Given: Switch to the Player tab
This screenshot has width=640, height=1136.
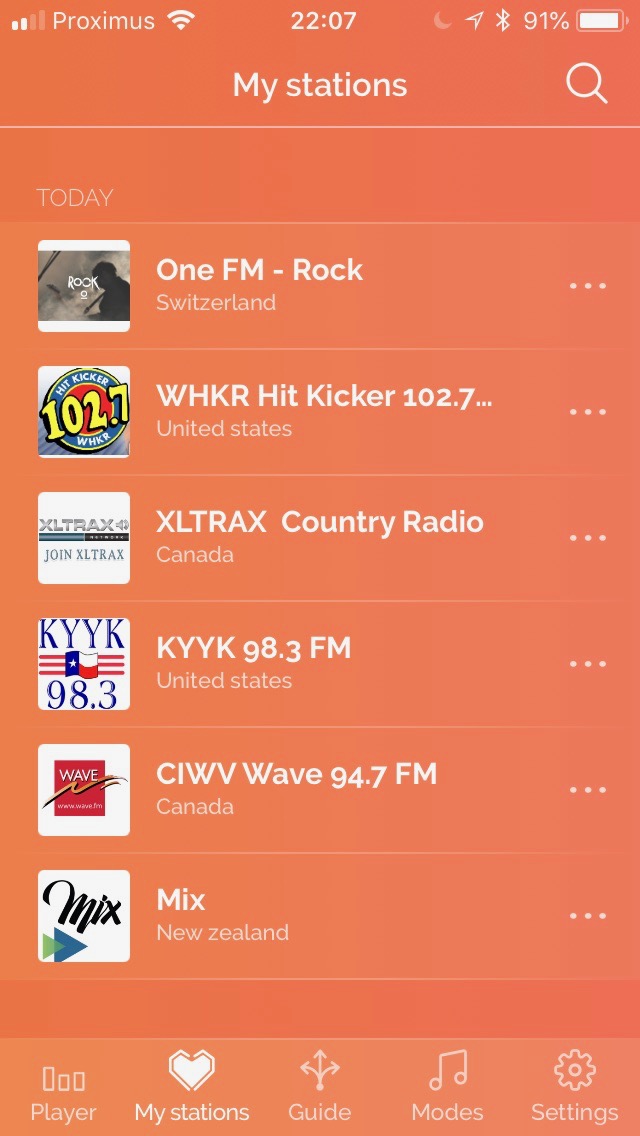Looking at the screenshot, I should [64, 1090].
